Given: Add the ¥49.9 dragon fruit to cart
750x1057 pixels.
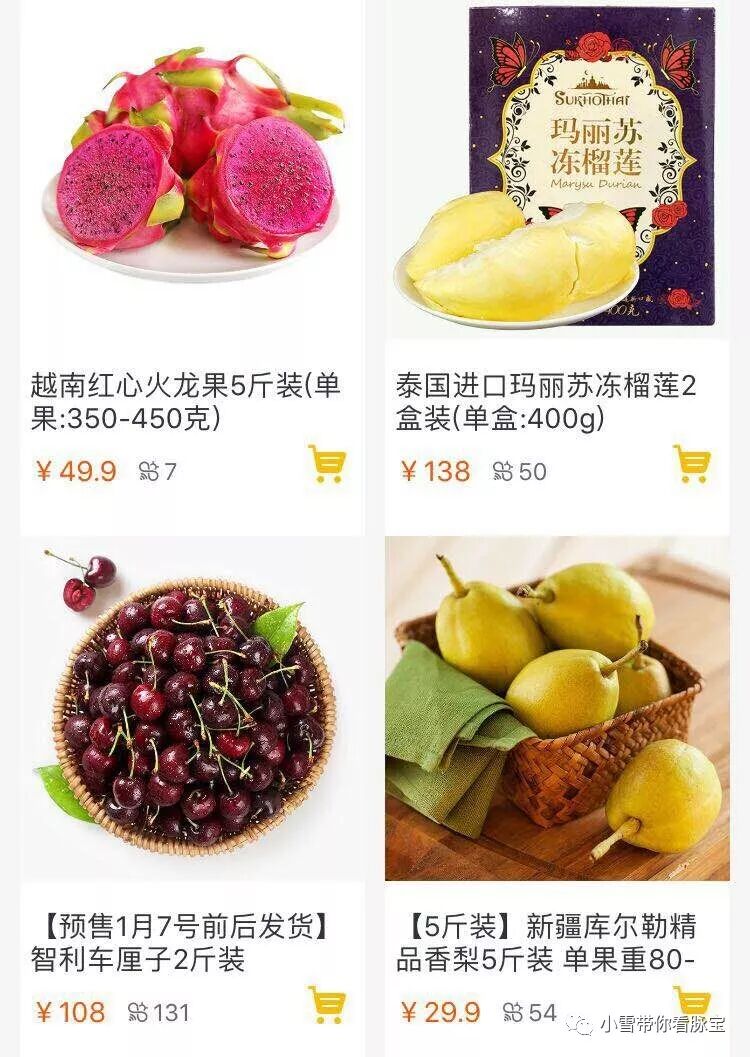Looking at the screenshot, I should tap(326, 464).
